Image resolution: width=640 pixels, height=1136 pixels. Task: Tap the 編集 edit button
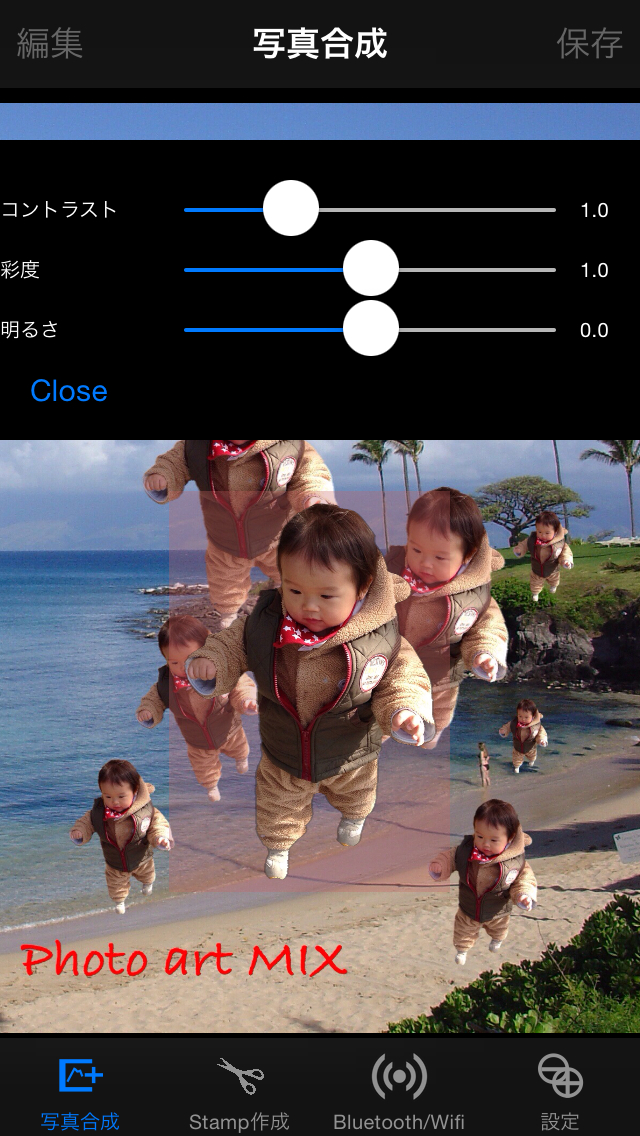50,44
